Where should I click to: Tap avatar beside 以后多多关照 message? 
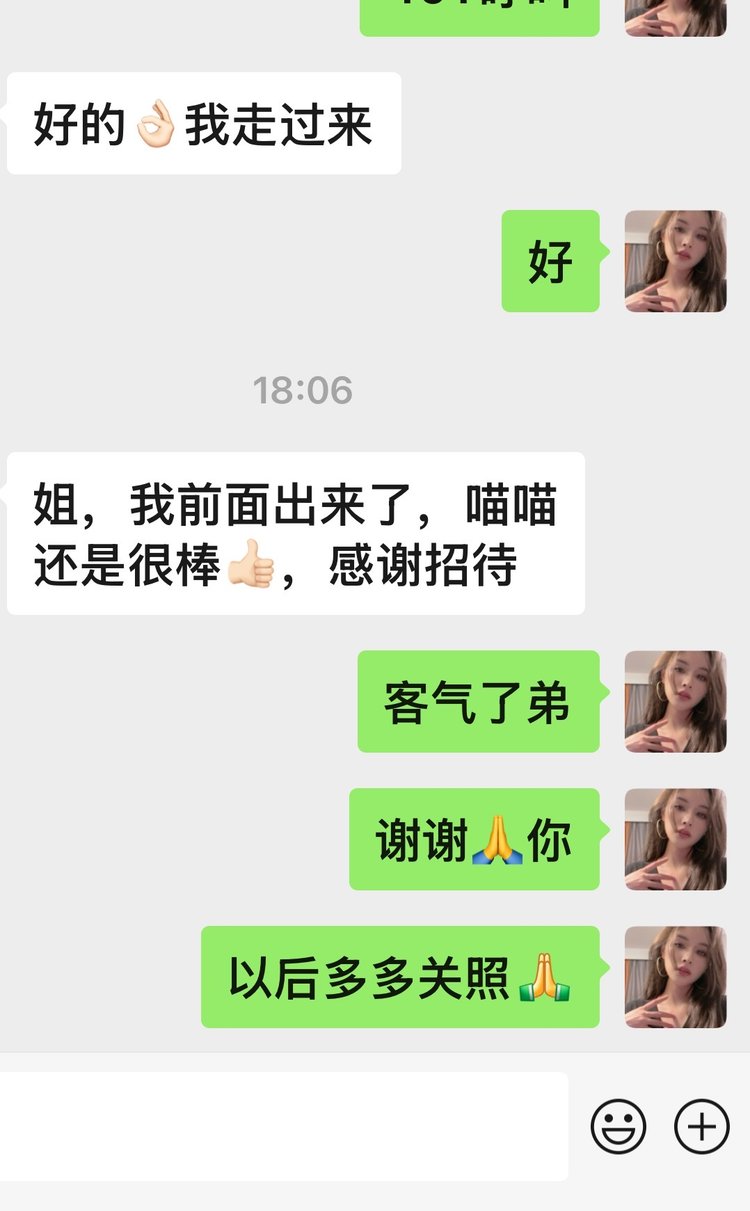click(x=675, y=977)
